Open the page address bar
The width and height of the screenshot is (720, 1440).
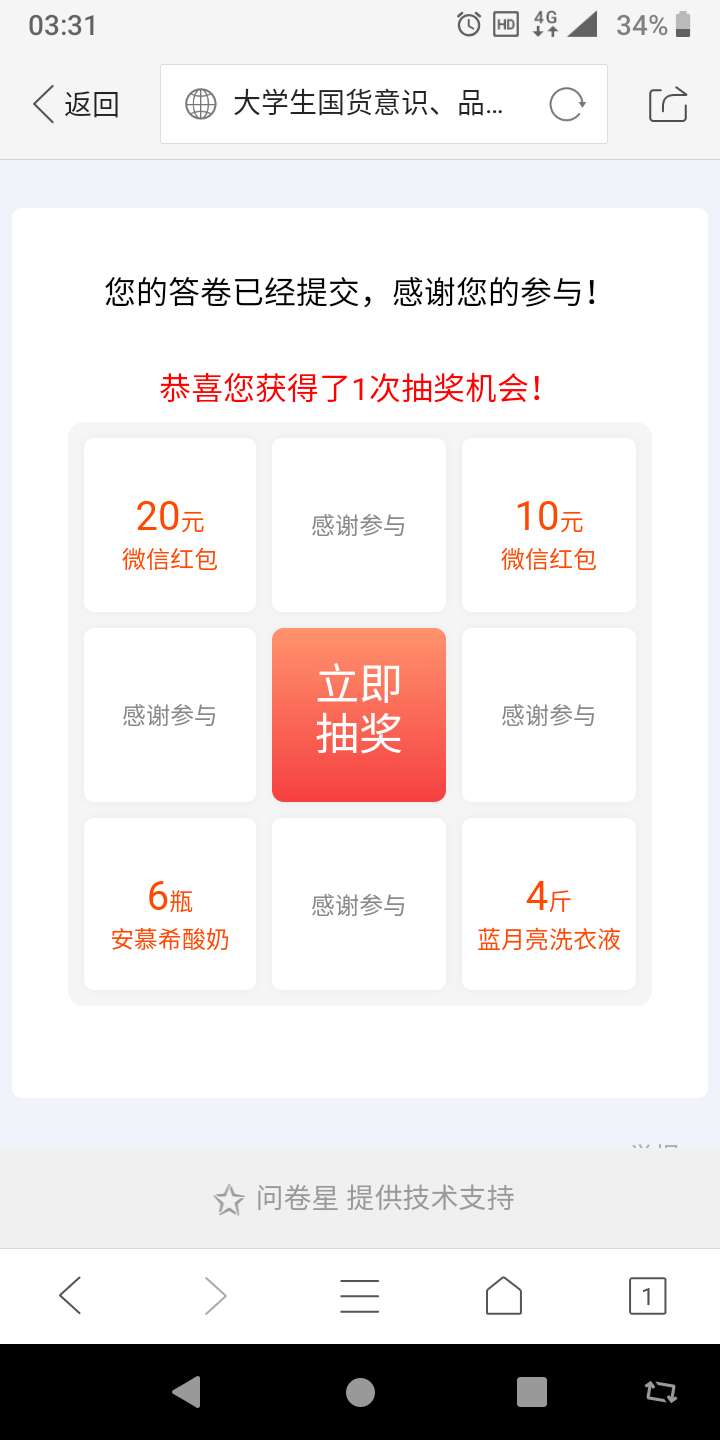[366, 104]
